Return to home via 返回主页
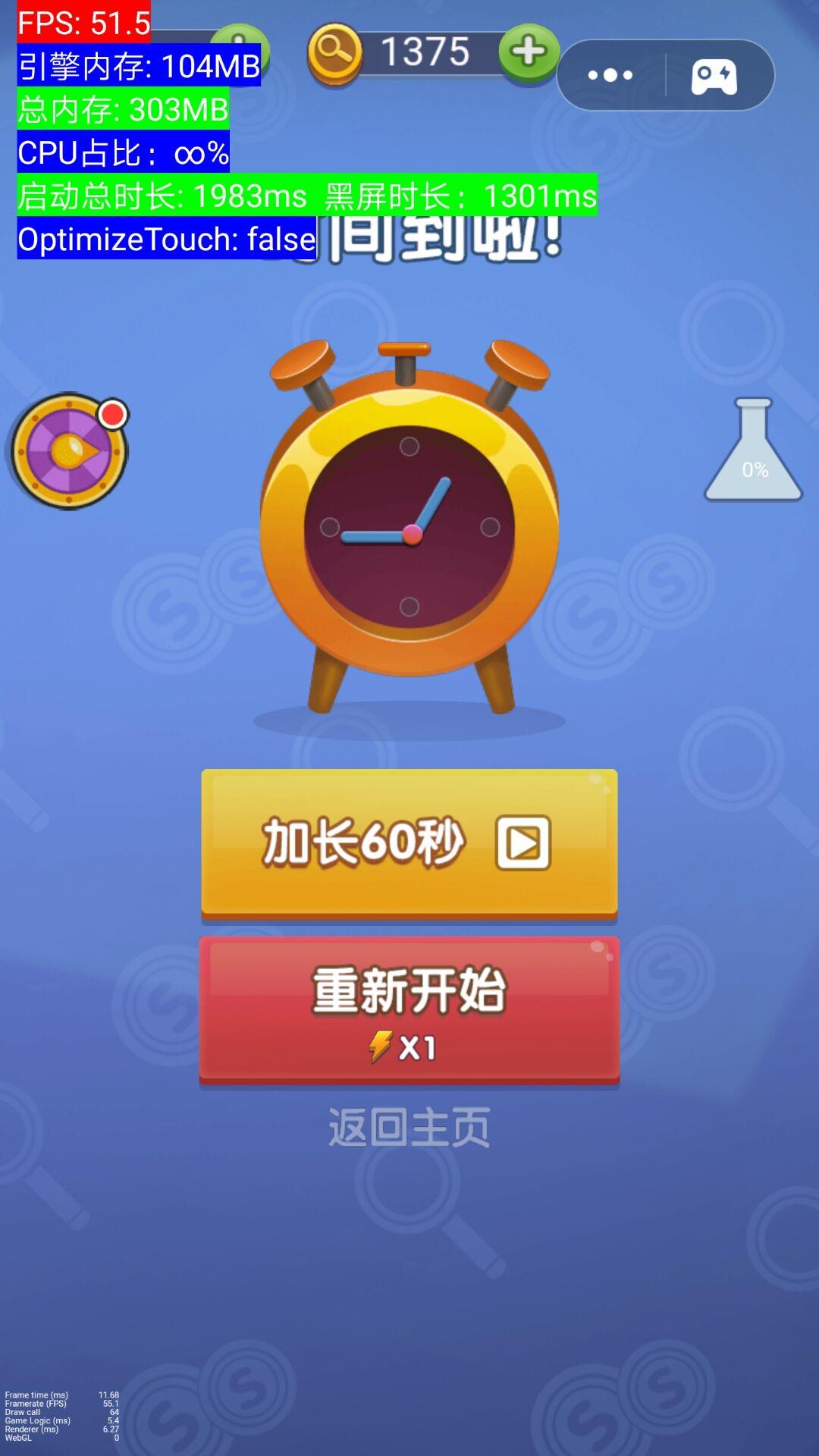 click(x=409, y=1127)
